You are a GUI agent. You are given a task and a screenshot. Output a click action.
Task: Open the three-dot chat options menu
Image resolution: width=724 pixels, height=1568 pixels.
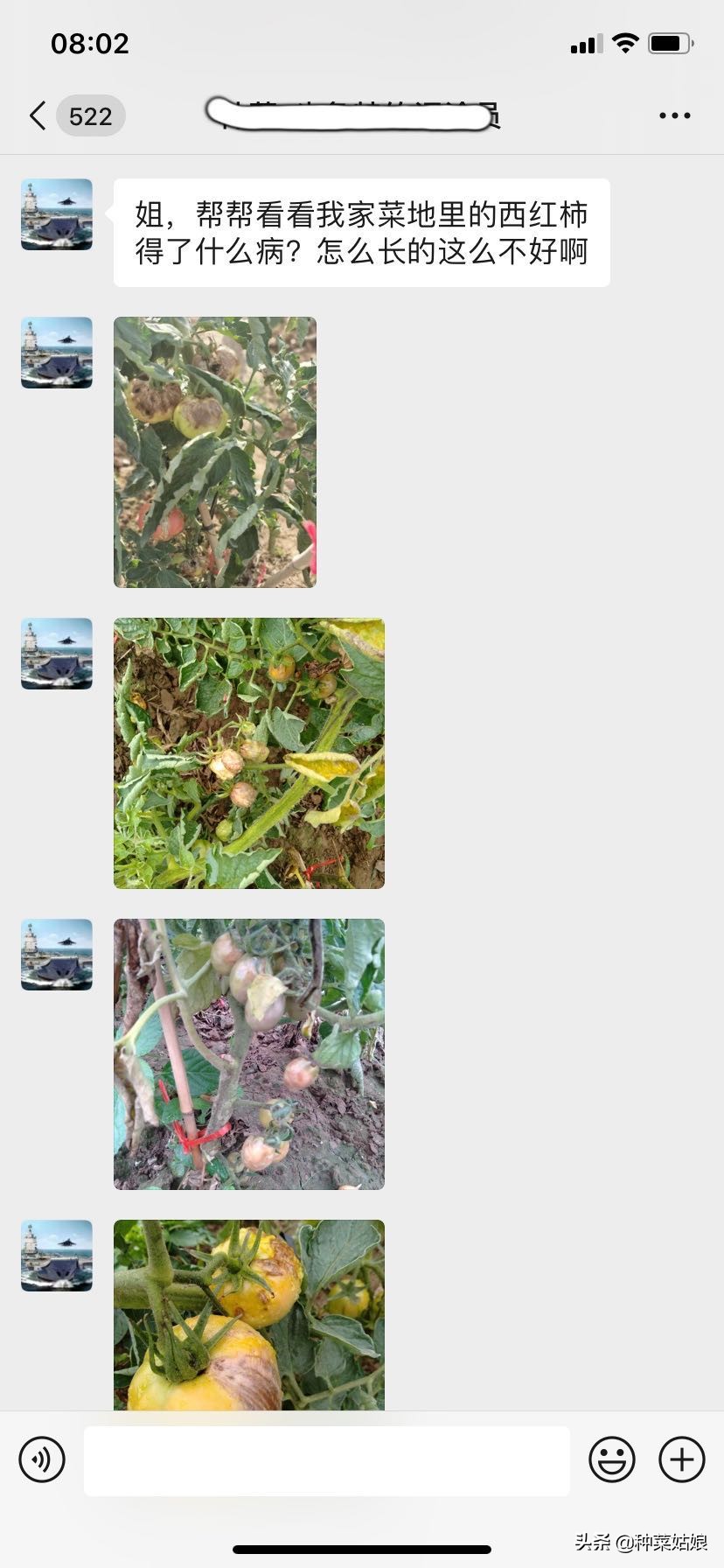point(674,115)
